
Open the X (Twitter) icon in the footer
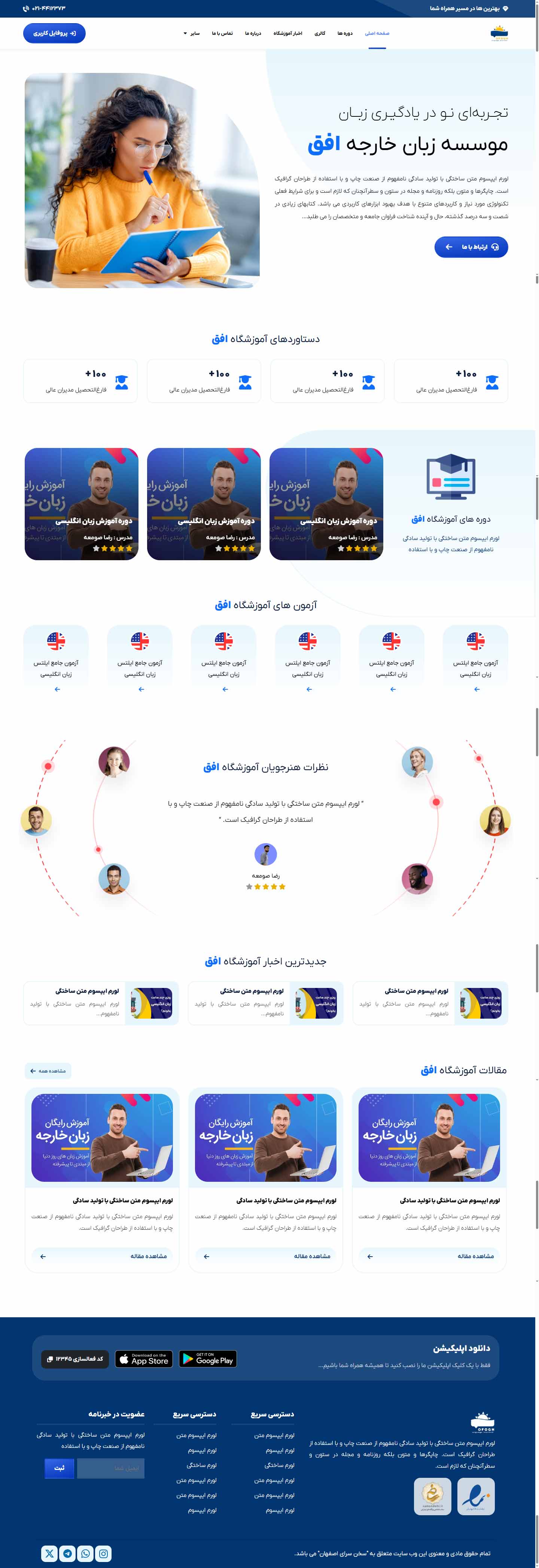coord(49,1553)
